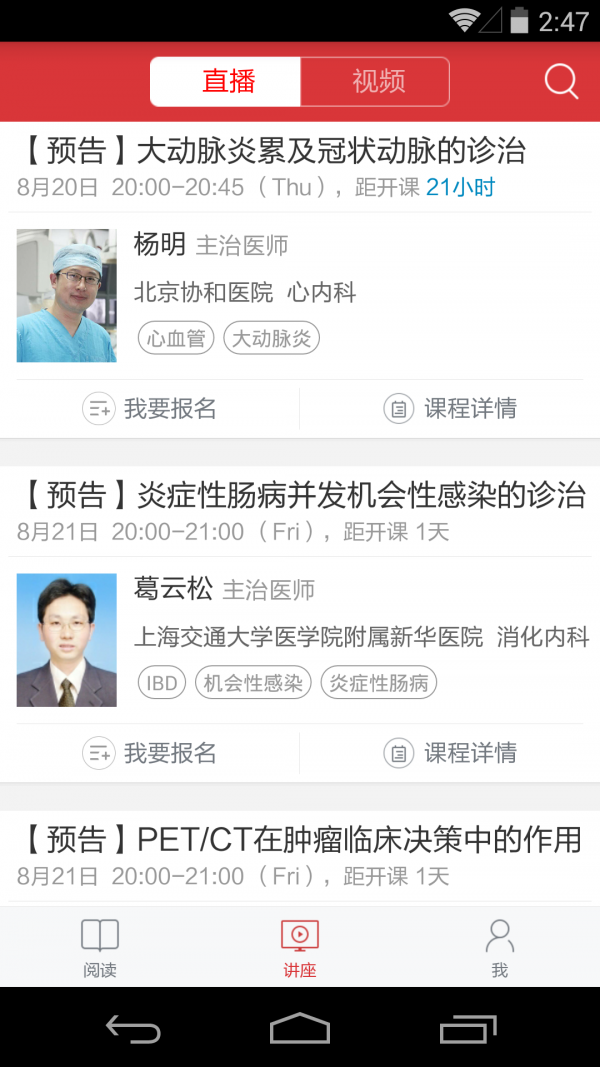Return to the home screen
600x1067 pixels.
300,1028
